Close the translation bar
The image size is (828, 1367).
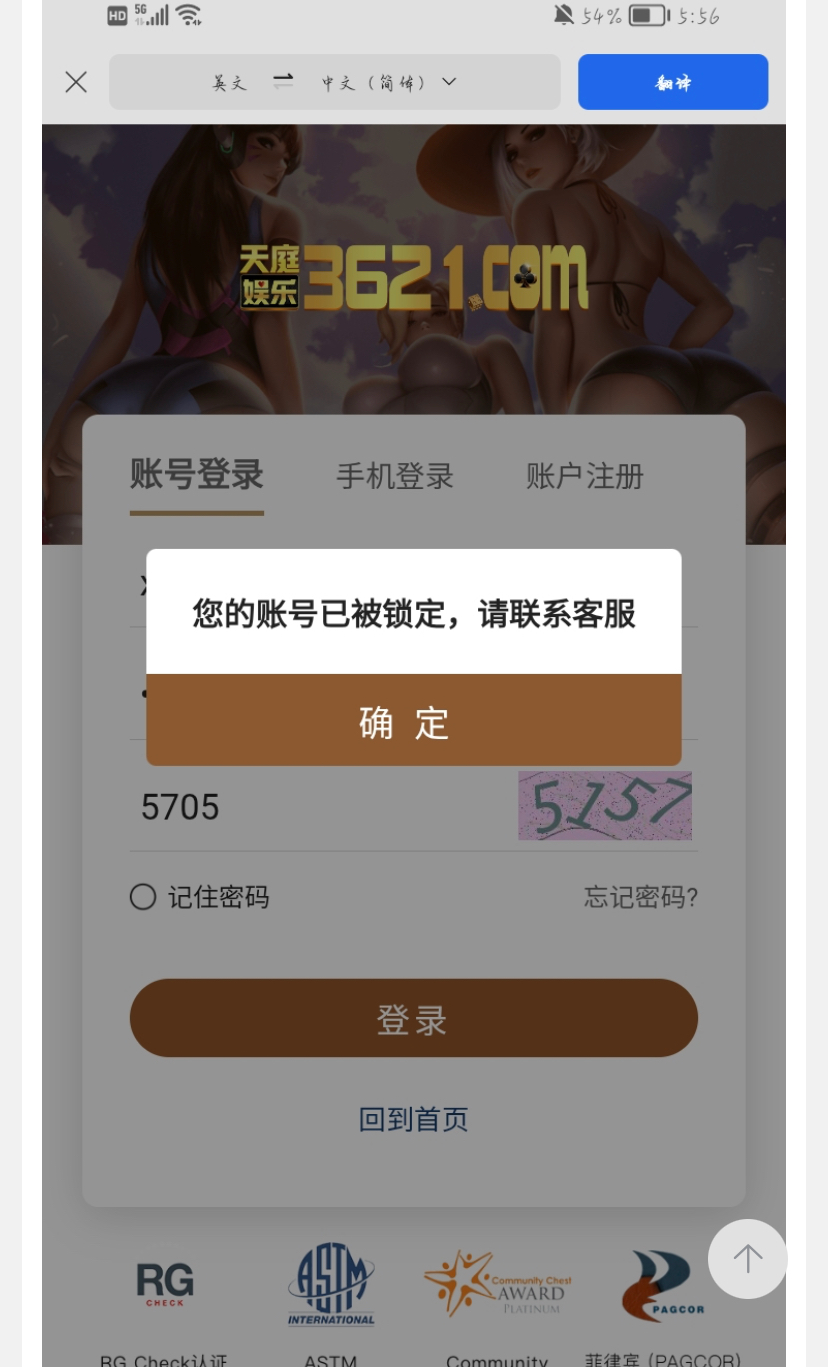point(76,82)
